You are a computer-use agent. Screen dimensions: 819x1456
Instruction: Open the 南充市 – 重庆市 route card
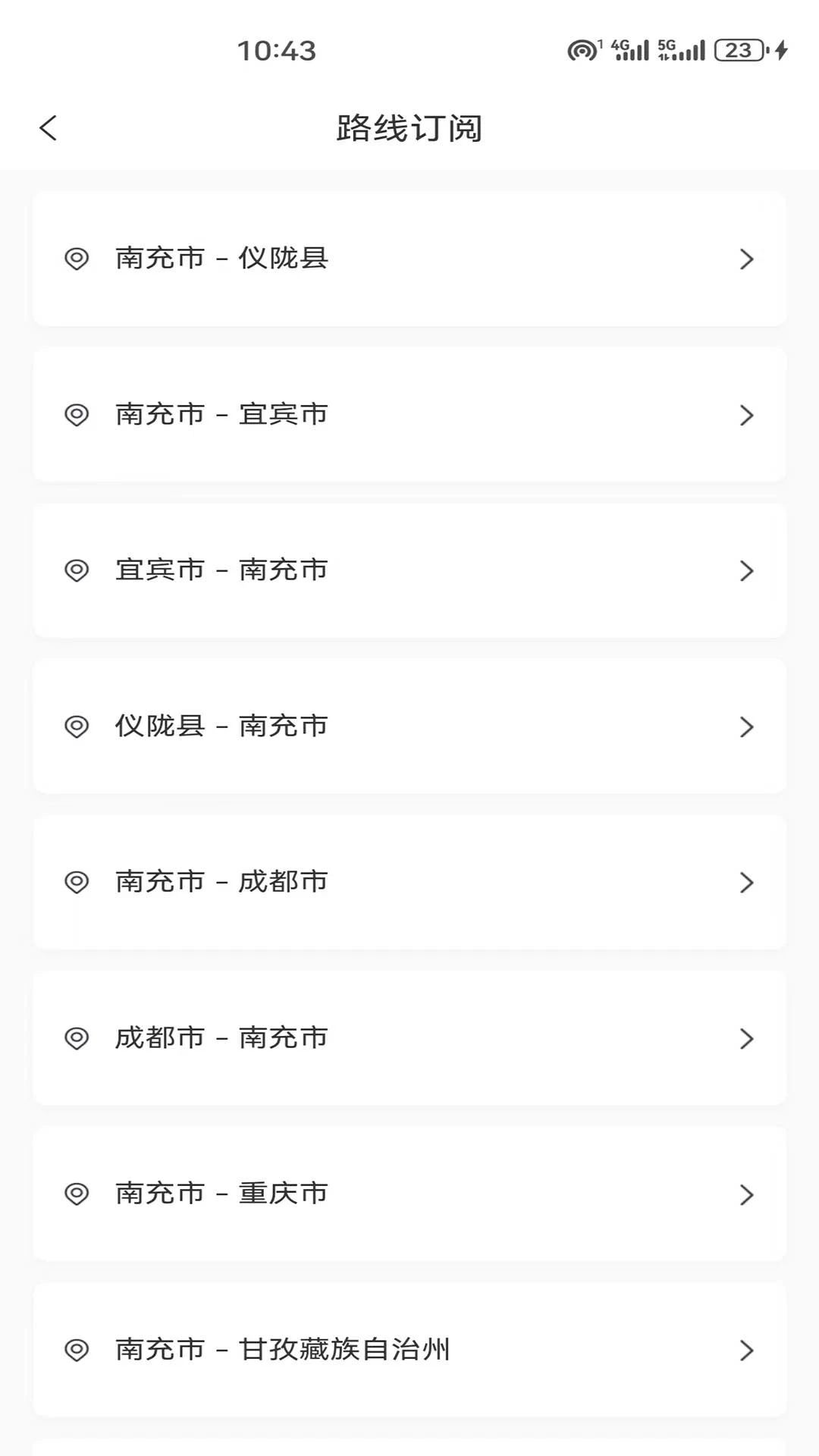click(409, 1194)
